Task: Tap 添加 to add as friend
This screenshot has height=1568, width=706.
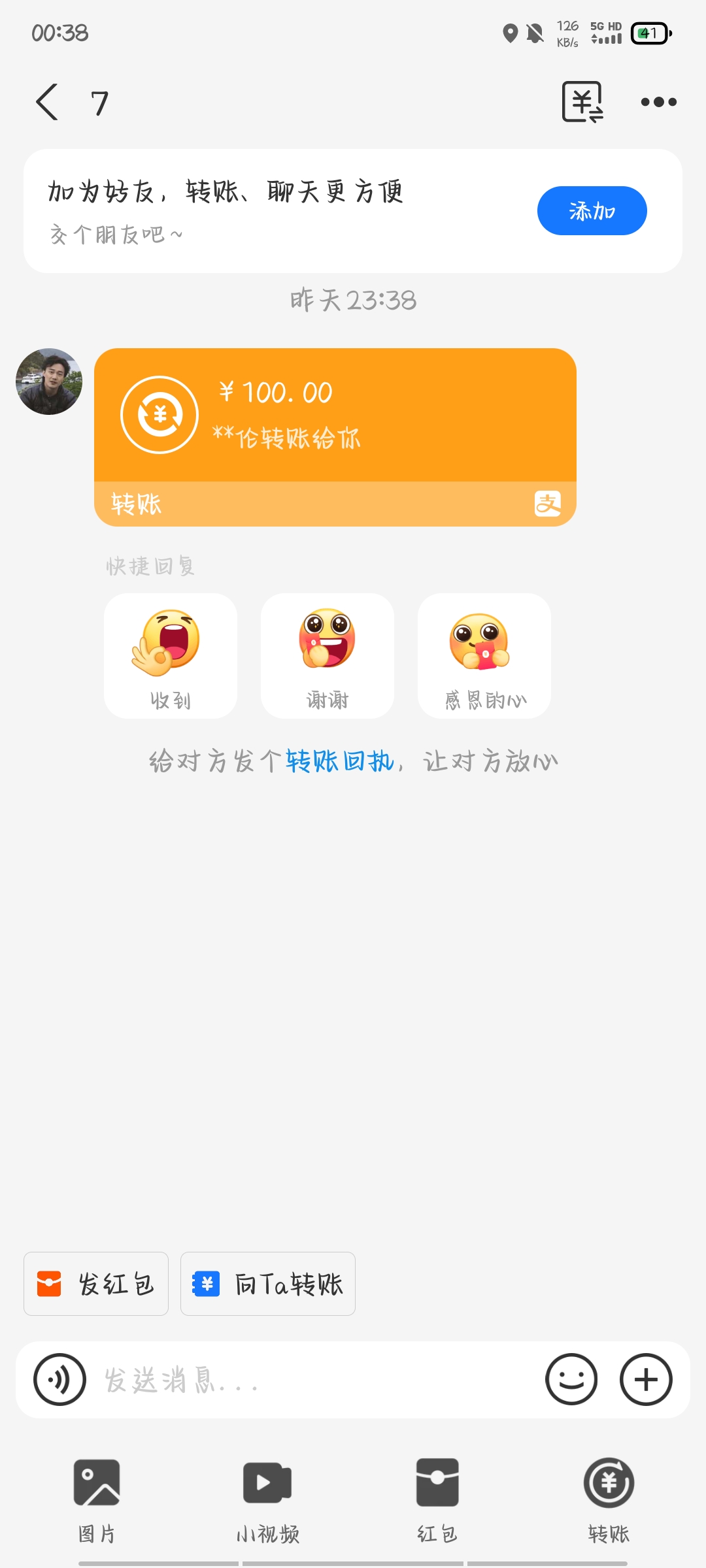Action: 591,210
